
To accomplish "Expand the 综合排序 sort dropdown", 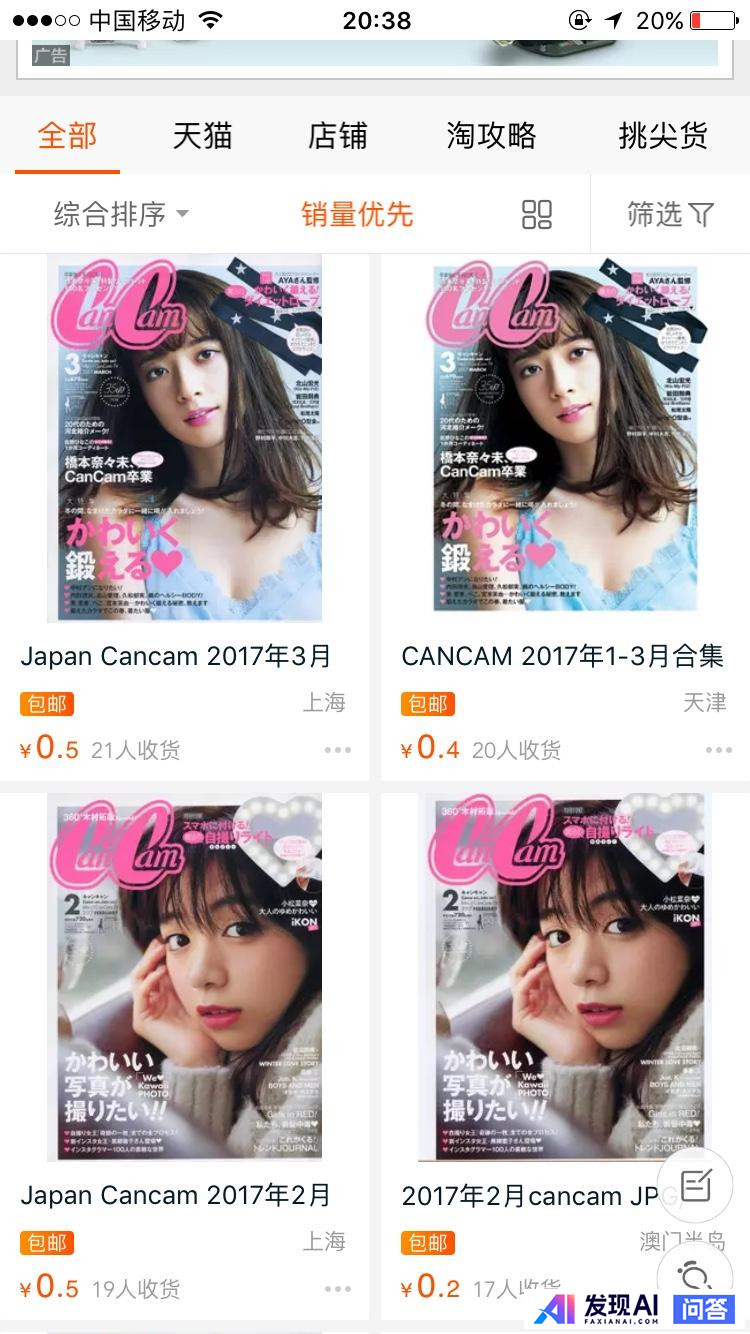I will (121, 214).
